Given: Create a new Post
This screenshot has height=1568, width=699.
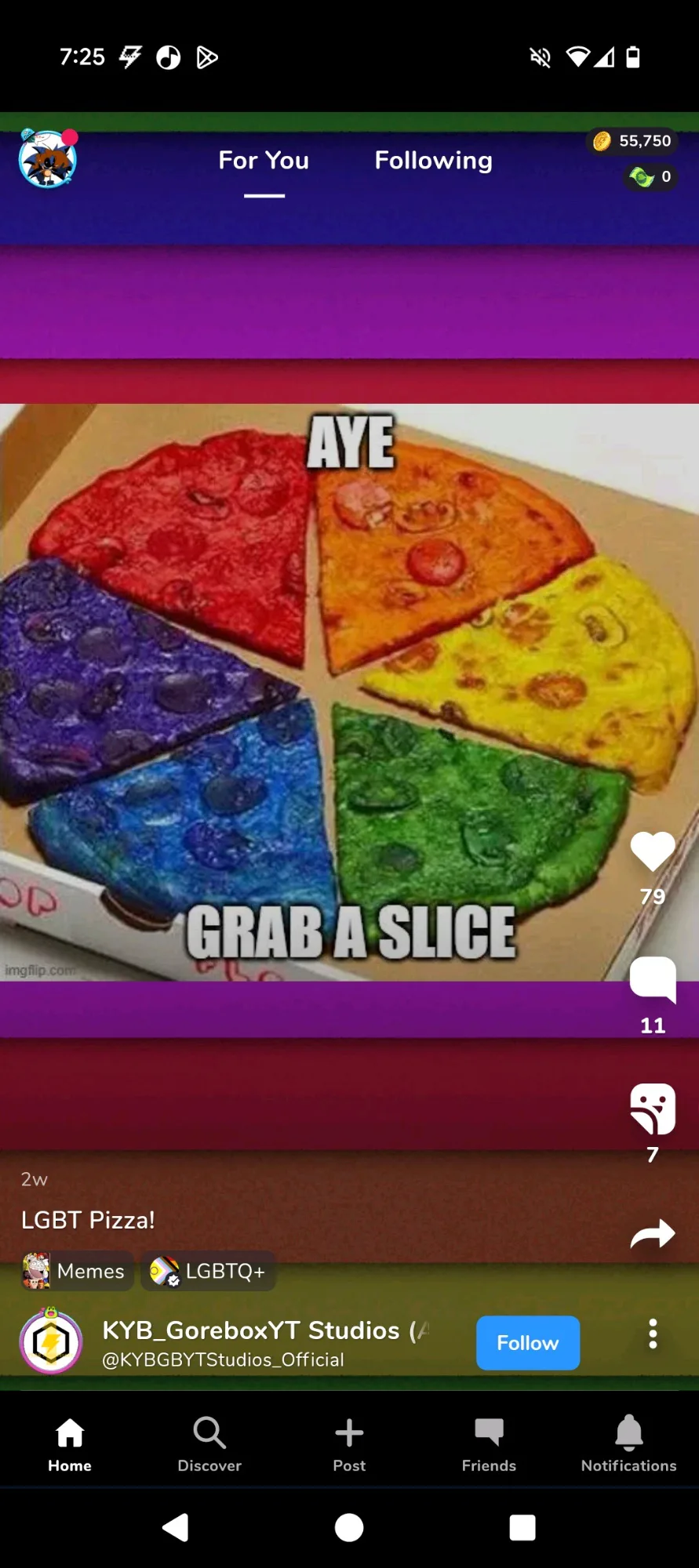Looking at the screenshot, I should click(x=349, y=1443).
